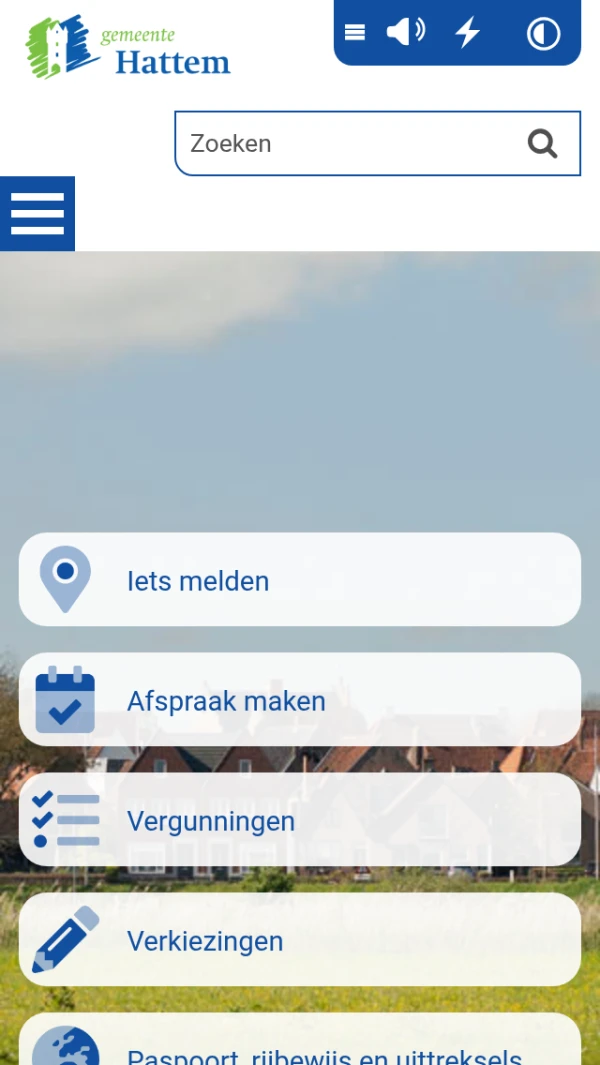Activate the read-aloud speaker icon
Viewport: 600px width, 1065px height.
tap(405, 32)
